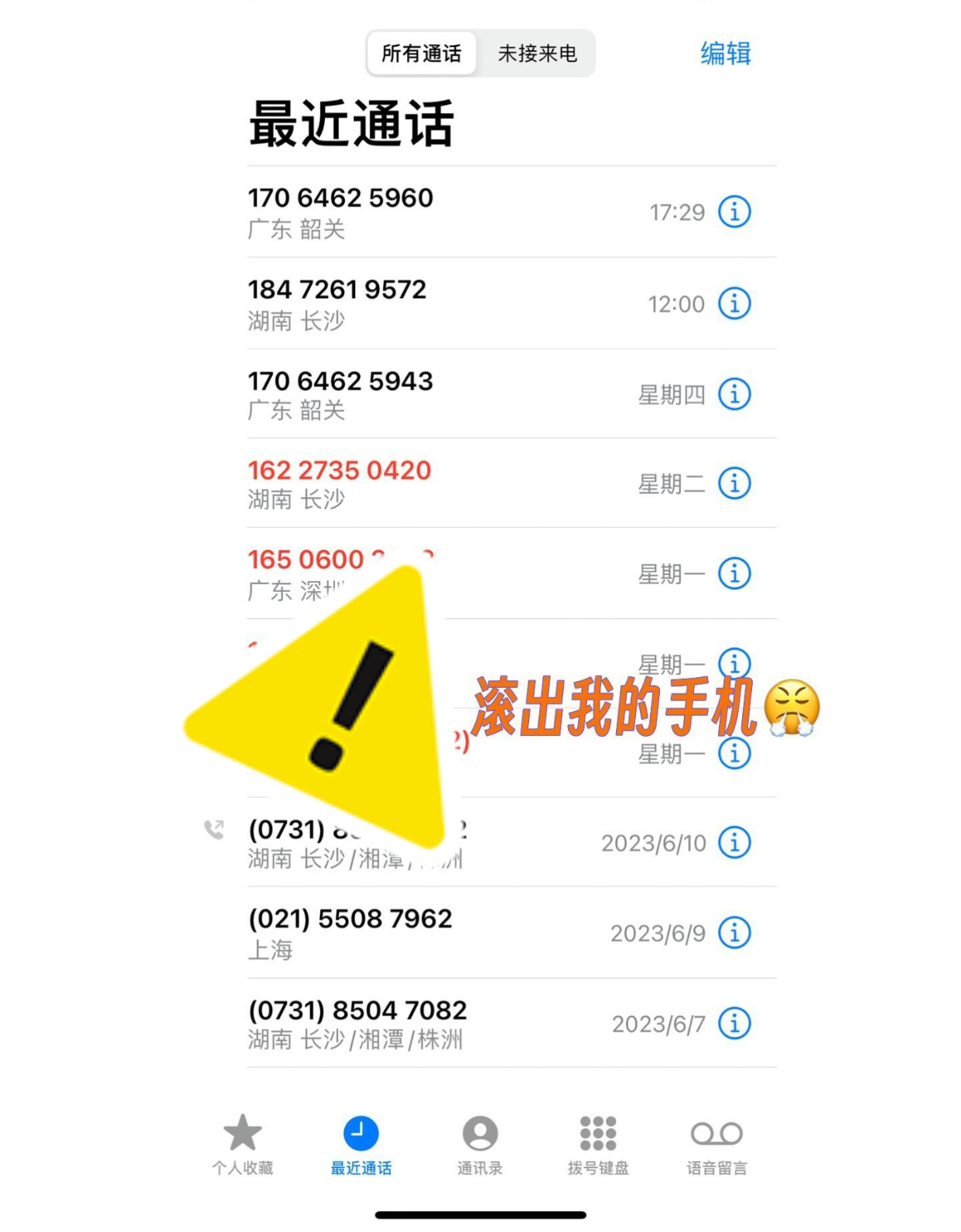The width and height of the screenshot is (961, 1232).
Task: Switch to the 未接来电 tab
Action: click(x=538, y=53)
